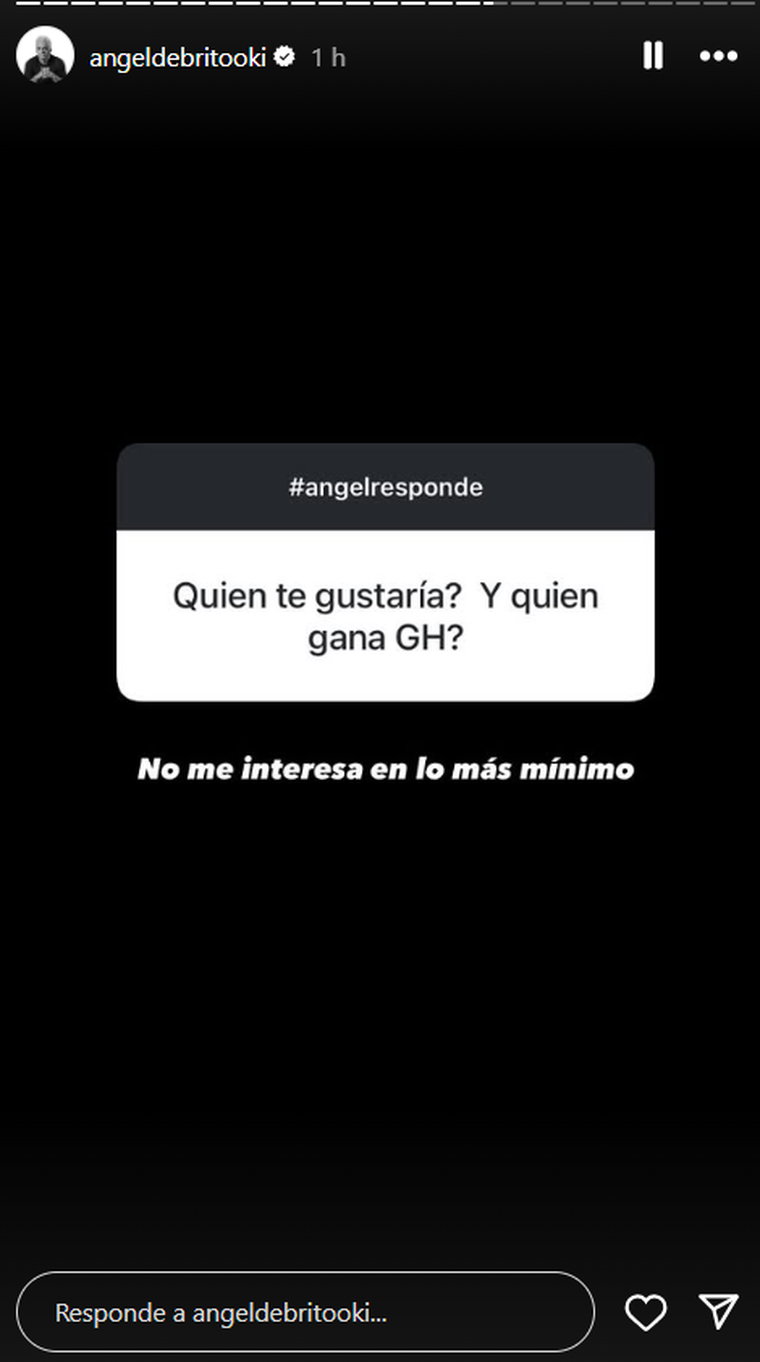Click the heart to like the story

click(645, 1311)
